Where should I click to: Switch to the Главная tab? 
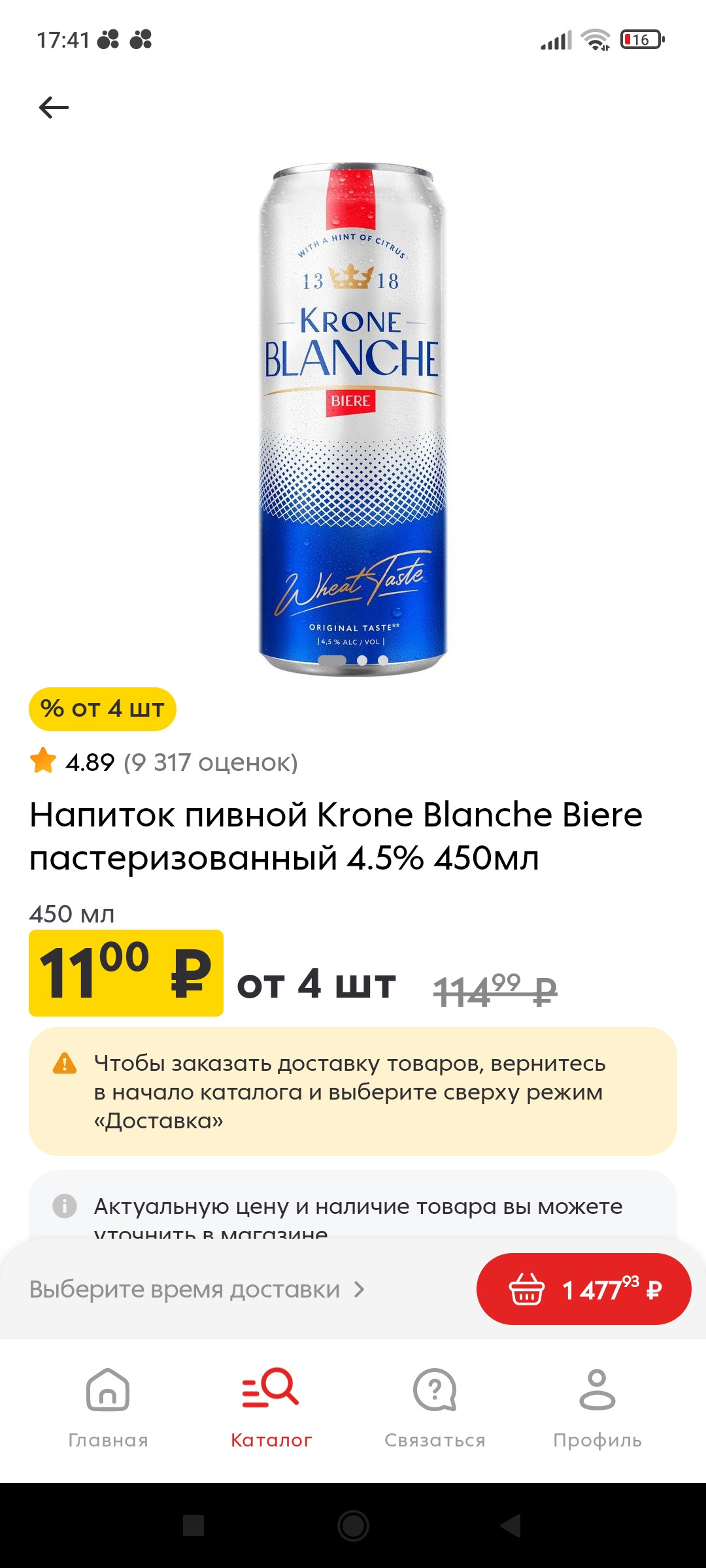tap(108, 1407)
